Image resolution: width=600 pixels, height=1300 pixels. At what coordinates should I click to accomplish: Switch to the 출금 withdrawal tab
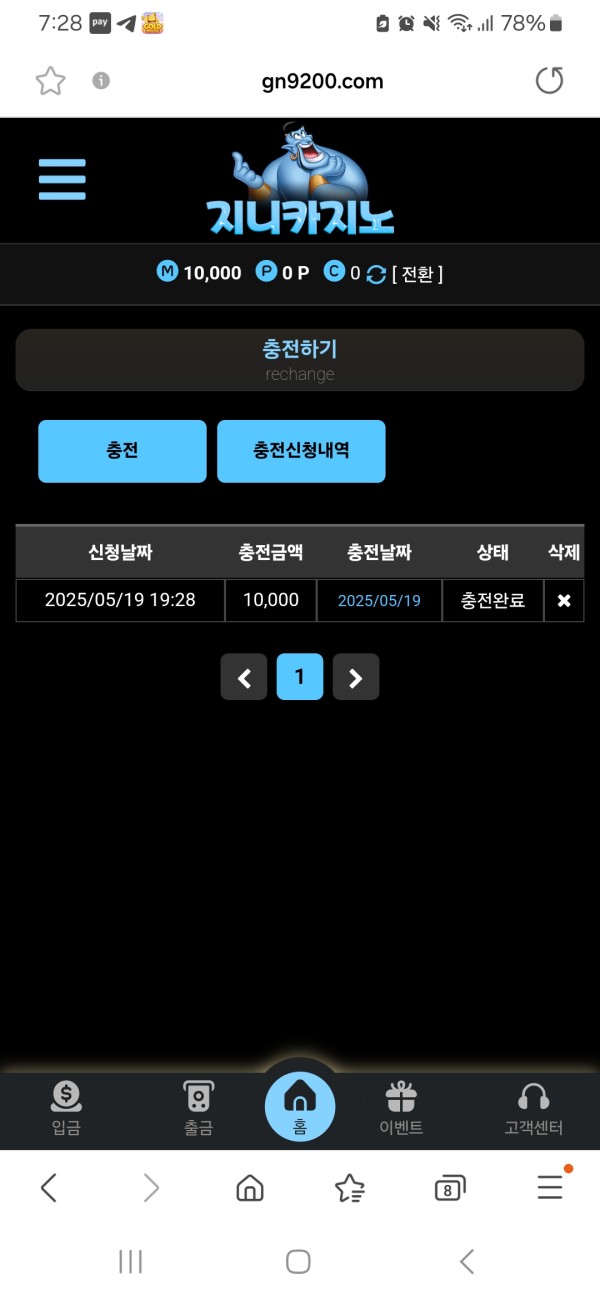[198, 1108]
